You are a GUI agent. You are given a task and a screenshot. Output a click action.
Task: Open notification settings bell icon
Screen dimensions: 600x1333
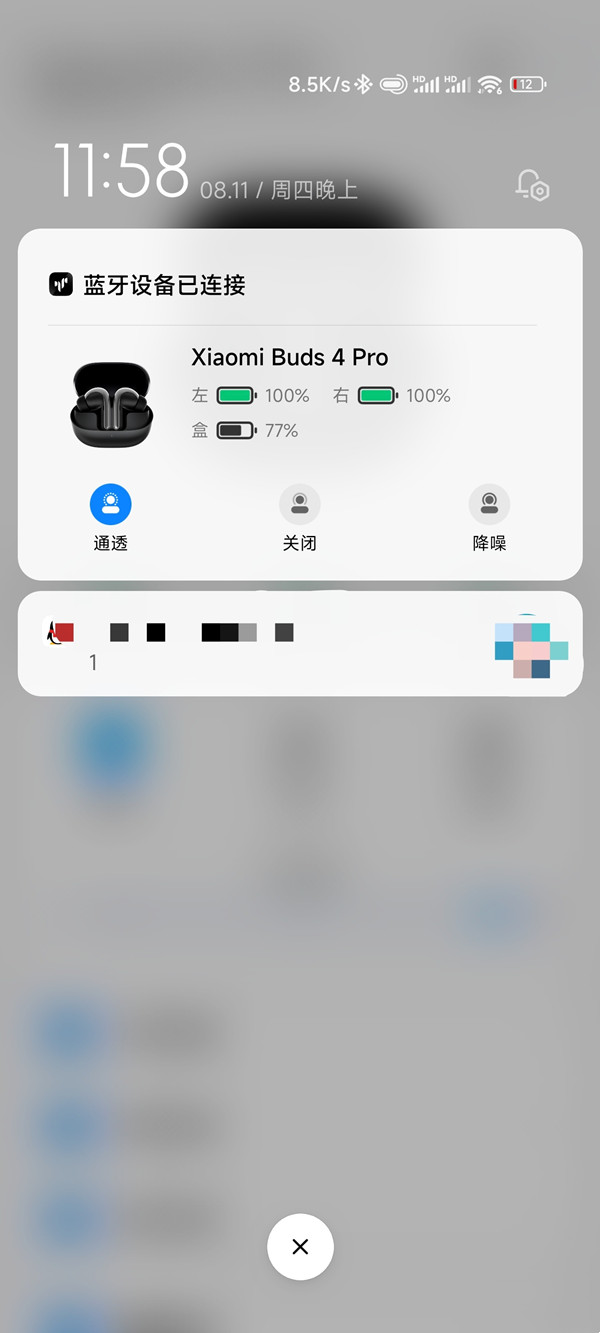(532, 185)
